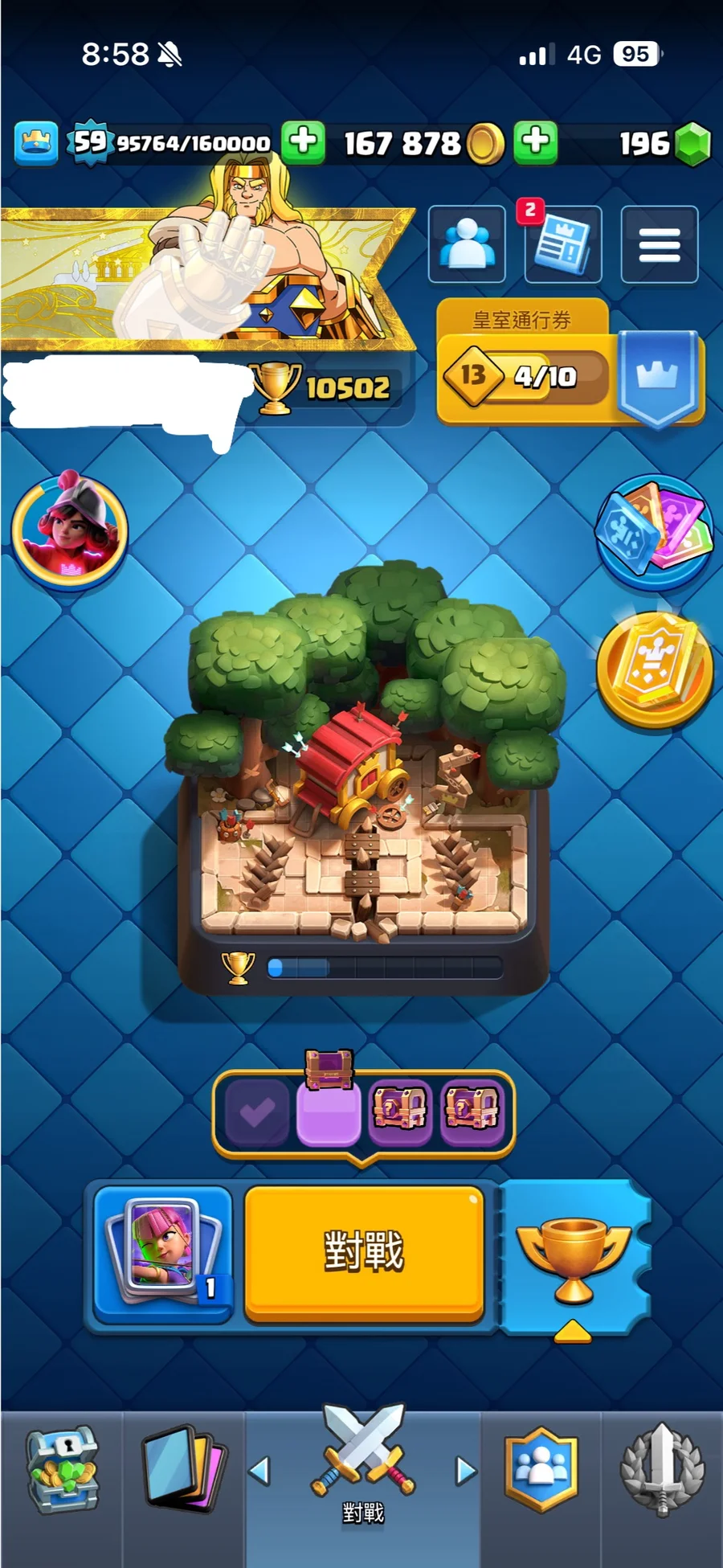Switch to the card deck tab

[x=184, y=1469]
